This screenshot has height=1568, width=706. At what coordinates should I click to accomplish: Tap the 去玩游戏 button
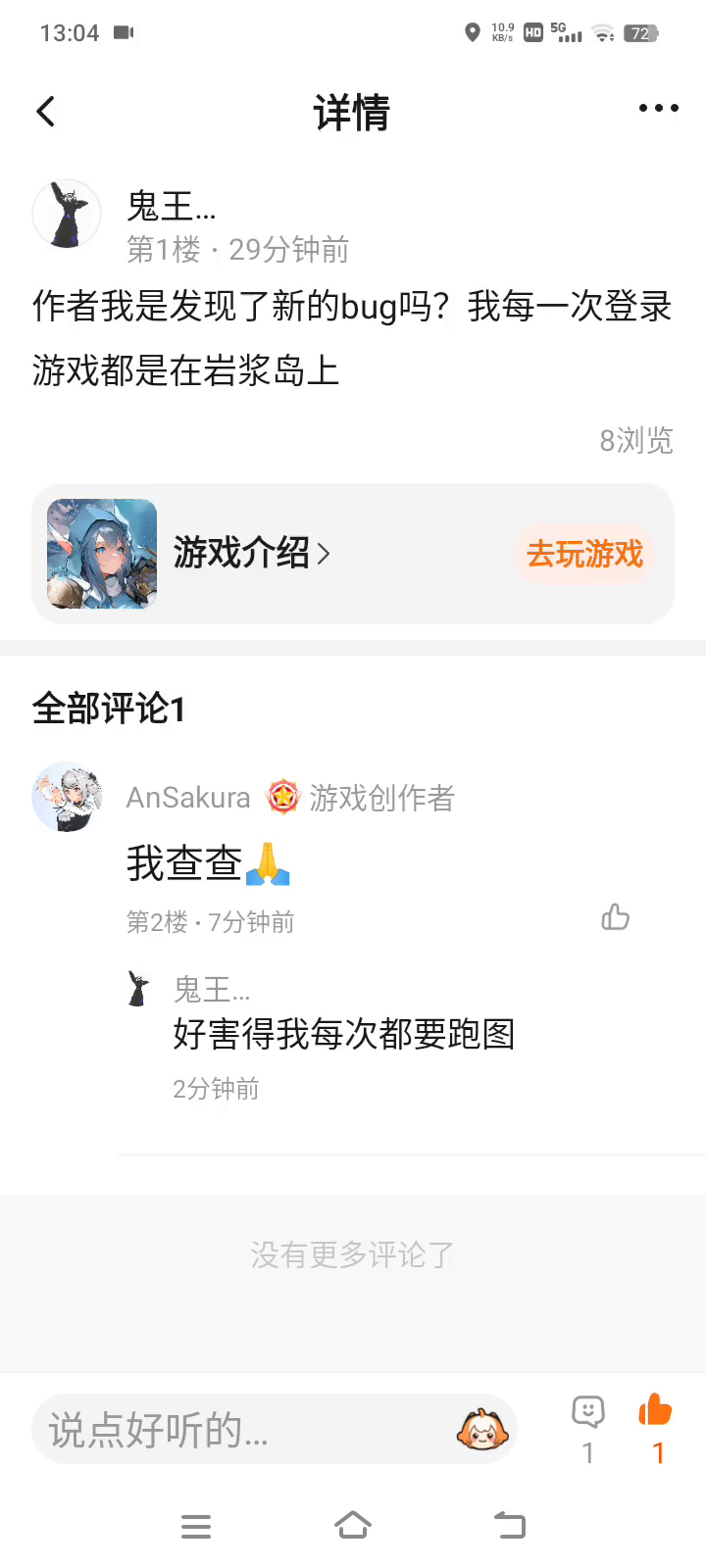click(584, 555)
